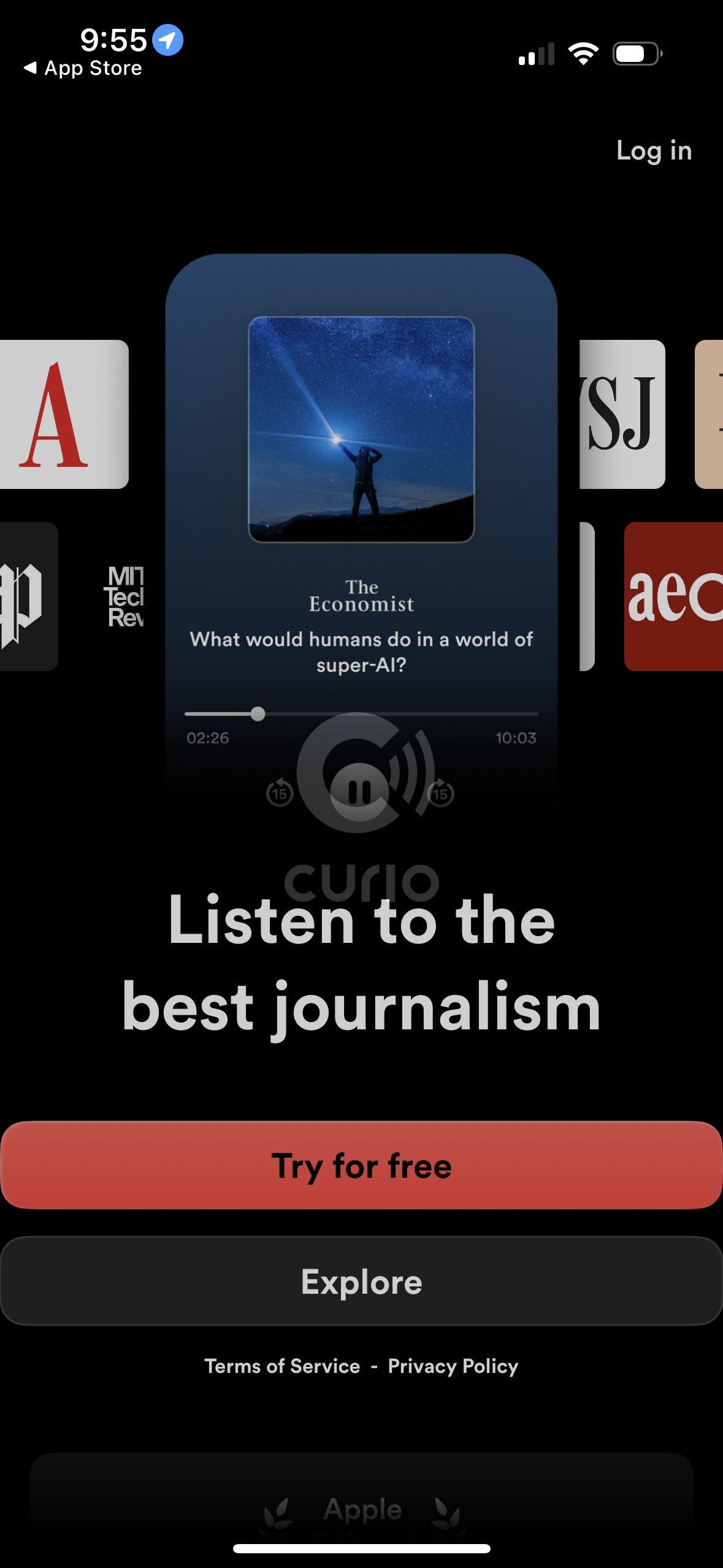The image size is (723, 1568).
Task: Tap the Apple sign-in button
Action: point(361,1506)
